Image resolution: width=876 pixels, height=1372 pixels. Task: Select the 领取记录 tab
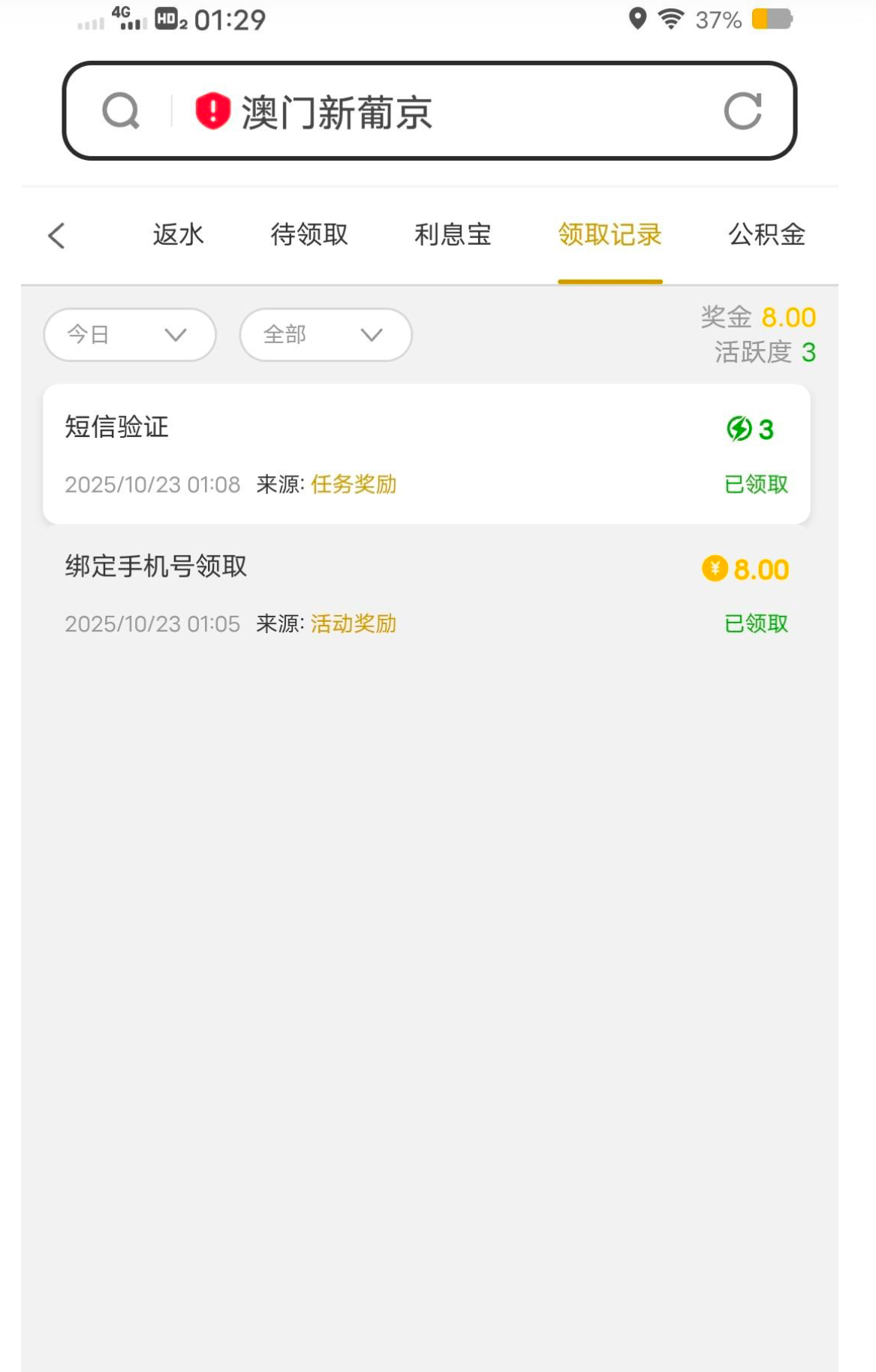pos(610,235)
